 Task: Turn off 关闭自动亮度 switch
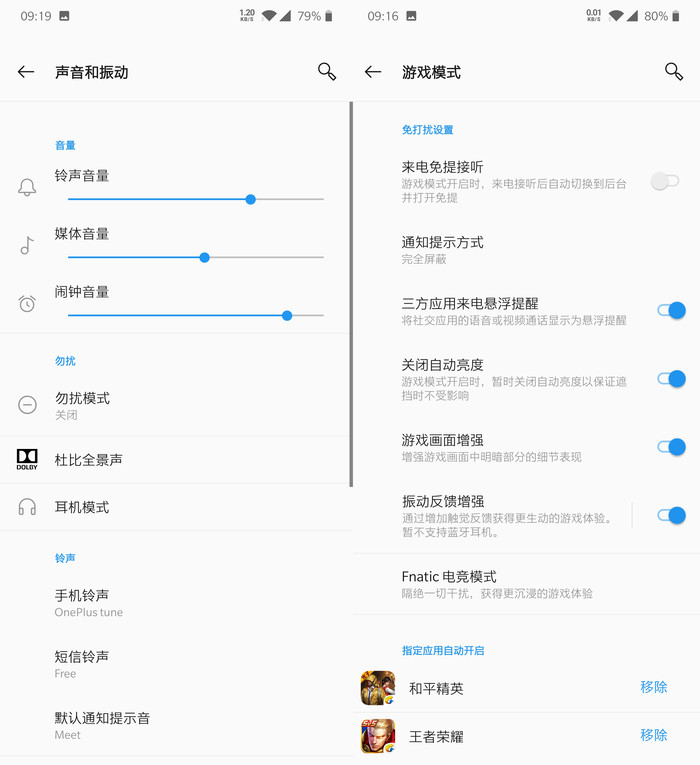(x=671, y=379)
